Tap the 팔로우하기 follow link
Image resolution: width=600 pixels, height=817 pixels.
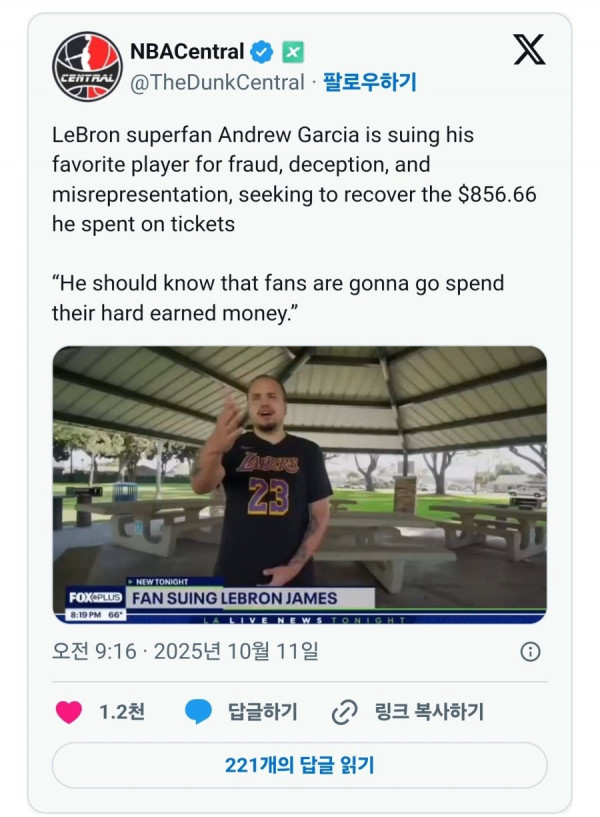coord(369,82)
